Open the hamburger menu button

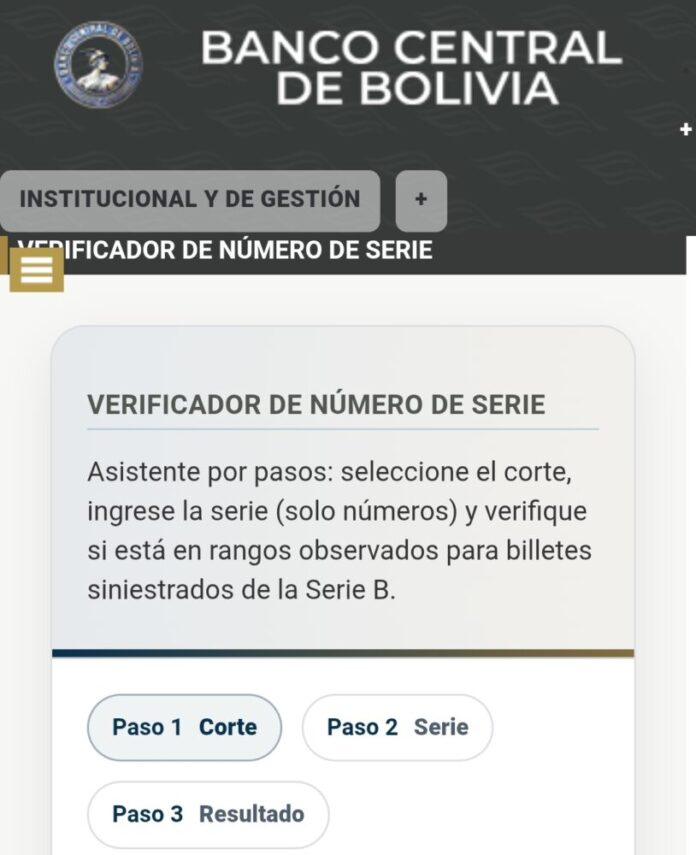point(37,269)
